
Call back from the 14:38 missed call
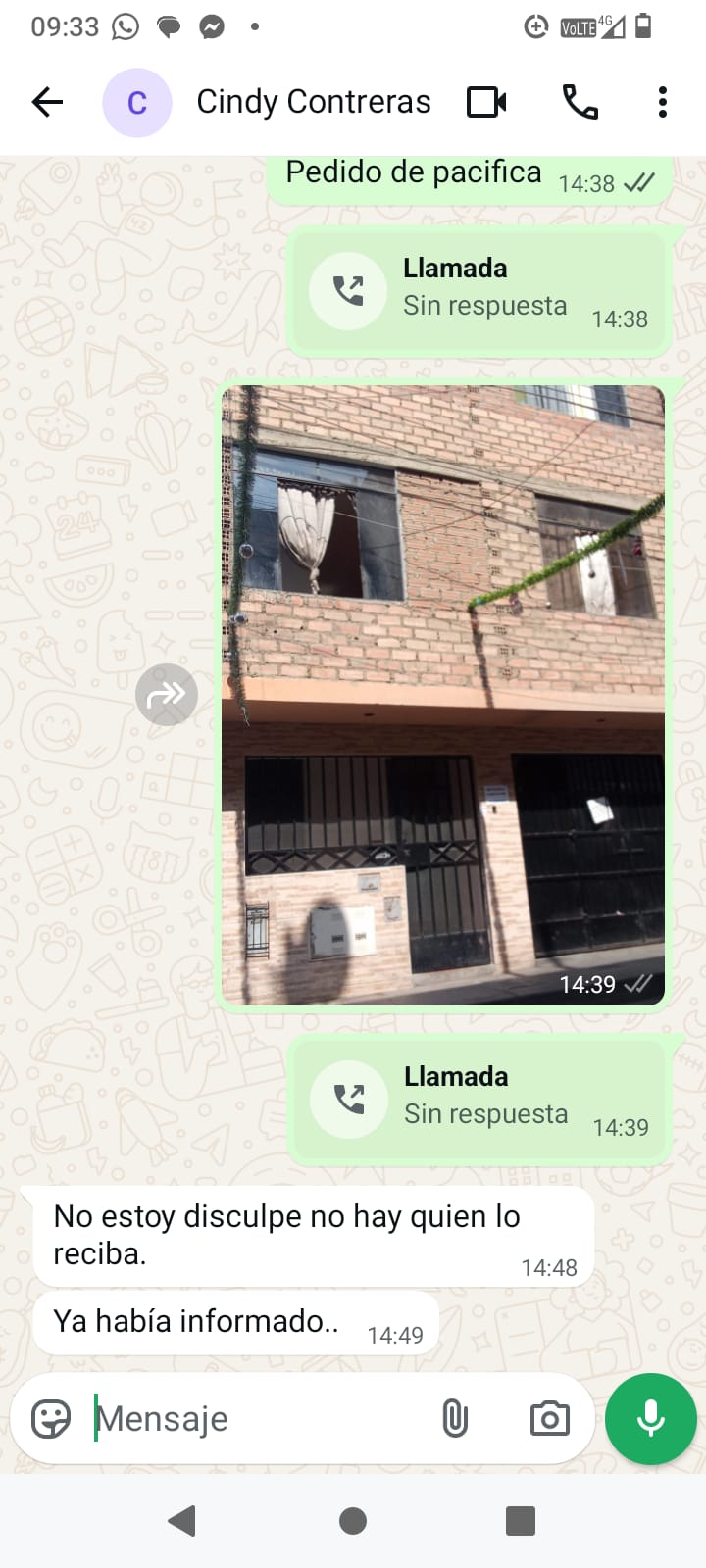tap(348, 291)
